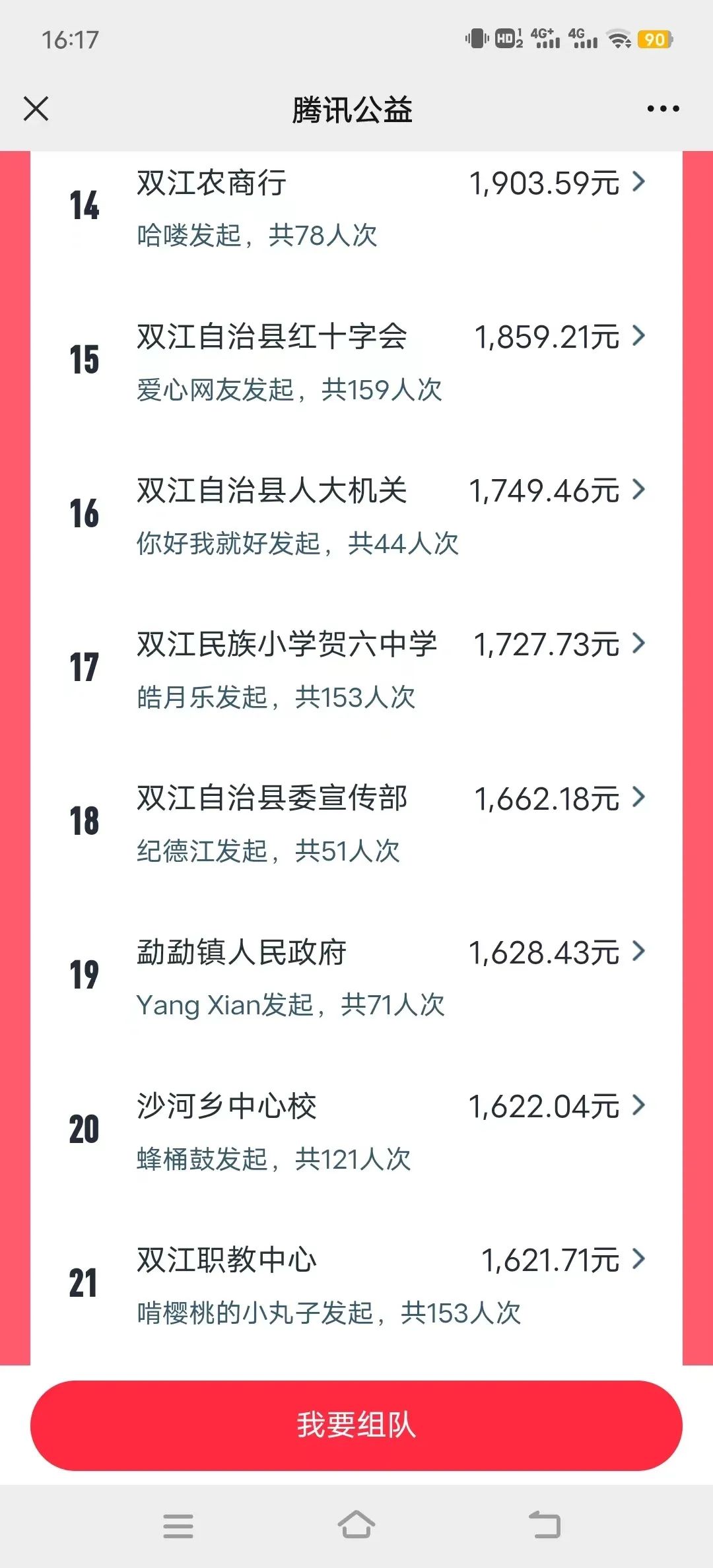Close the 腾讯公益 page
713x1568 pixels.
pyautogui.click(x=36, y=109)
